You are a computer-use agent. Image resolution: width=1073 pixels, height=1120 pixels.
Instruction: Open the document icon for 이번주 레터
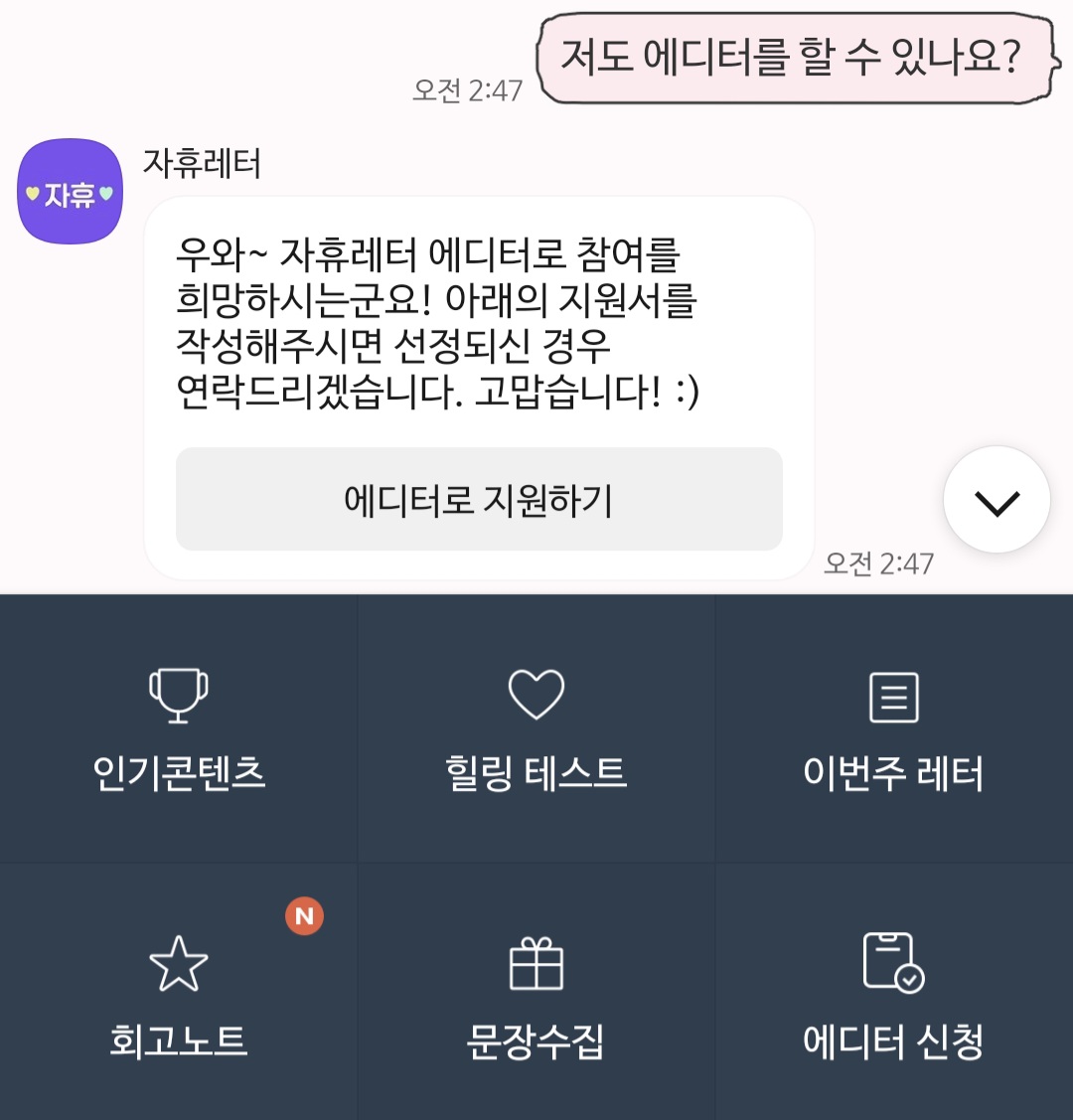(x=893, y=698)
